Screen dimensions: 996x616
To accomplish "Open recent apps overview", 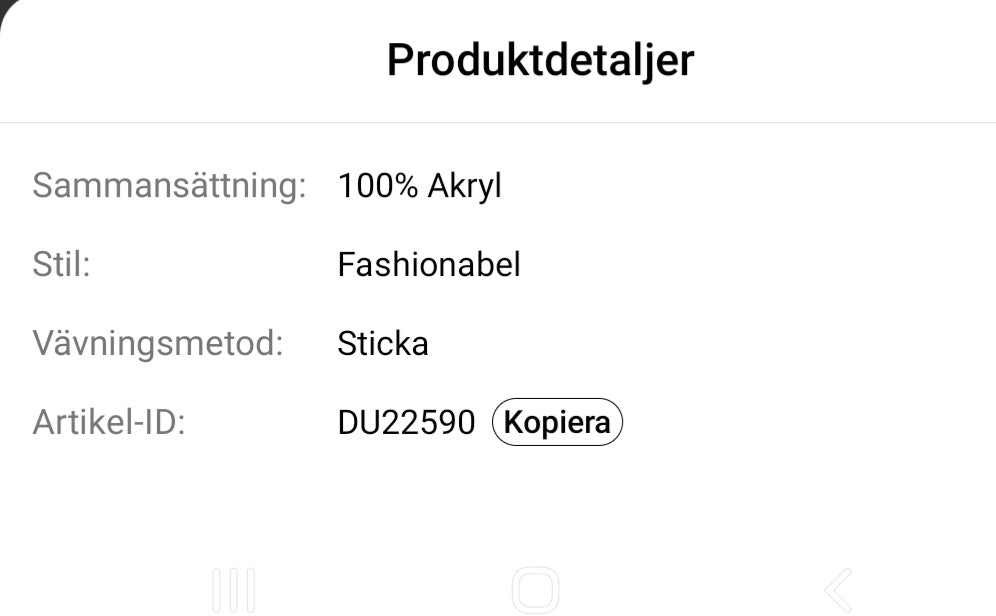I will point(234,590).
